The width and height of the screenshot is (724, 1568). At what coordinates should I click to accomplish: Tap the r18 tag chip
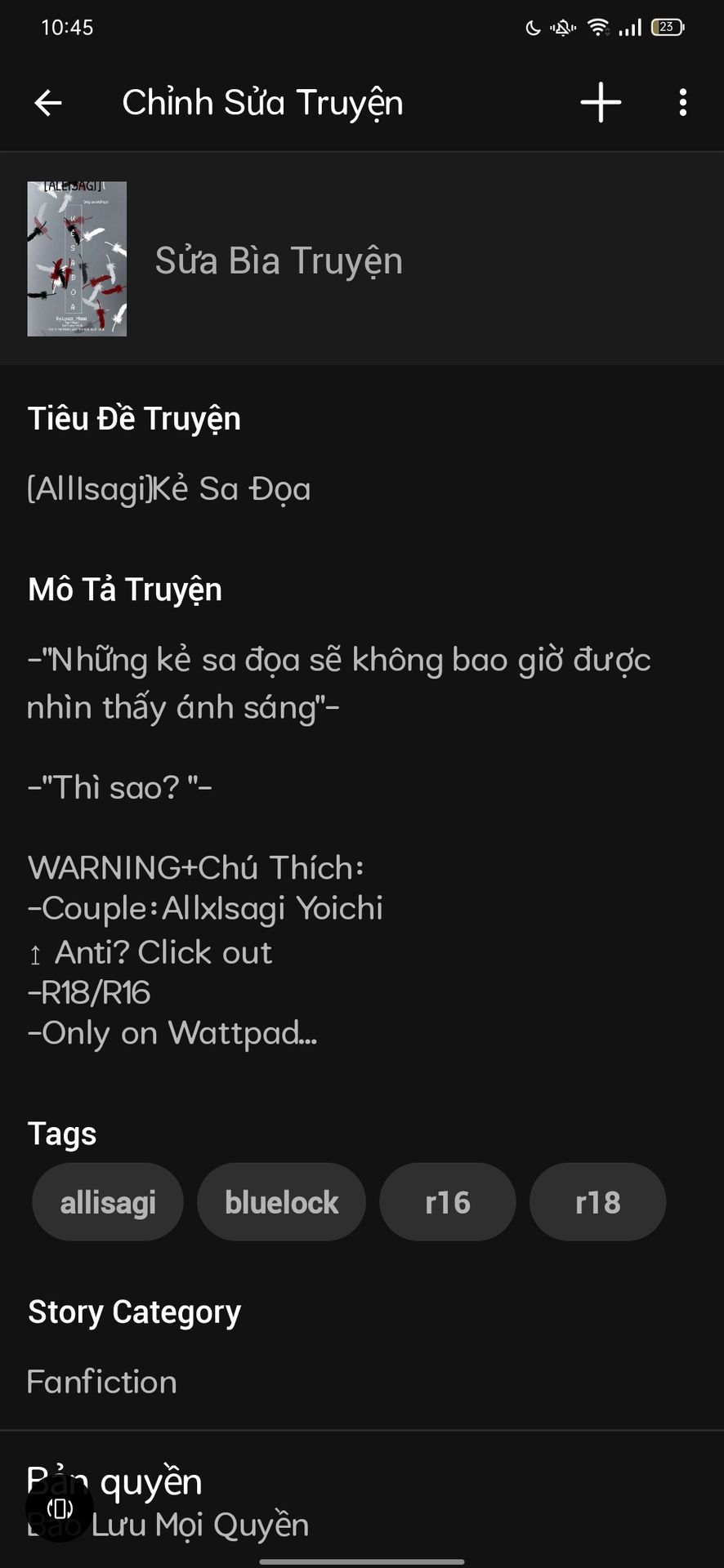coord(597,1202)
